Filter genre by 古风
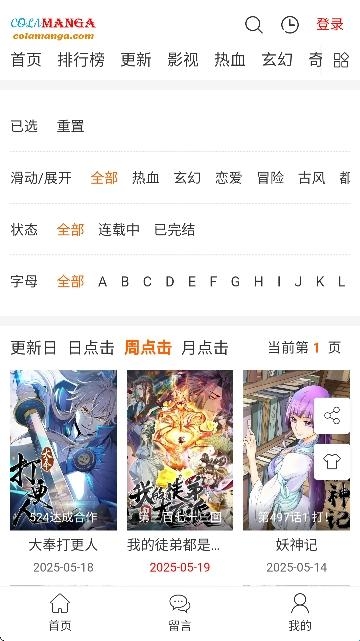The width and height of the screenshot is (360, 641). (x=312, y=178)
